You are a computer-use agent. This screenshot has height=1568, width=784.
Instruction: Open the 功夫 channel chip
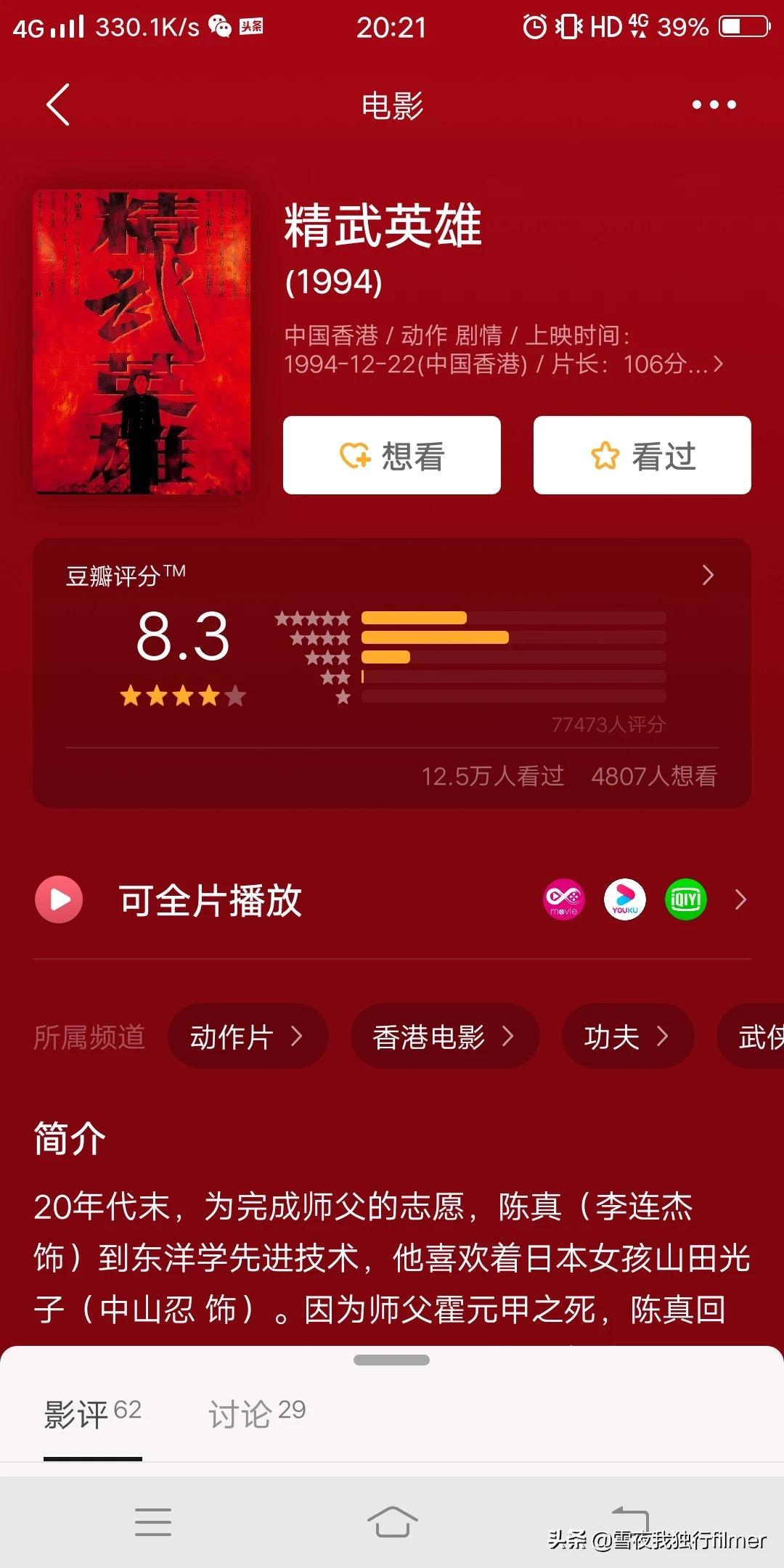point(627,1037)
